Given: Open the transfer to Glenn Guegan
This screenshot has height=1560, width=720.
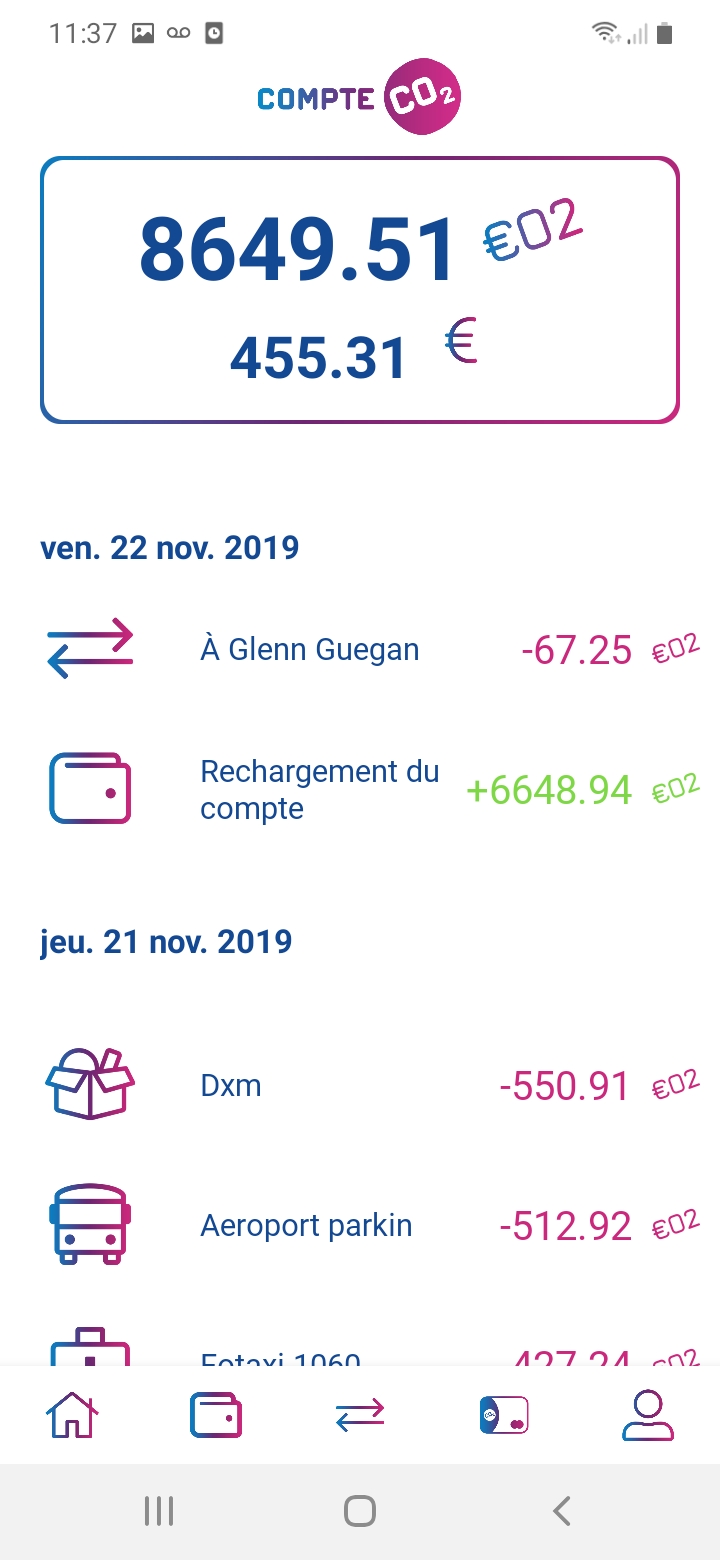Looking at the screenshot, I should (360, 650).
